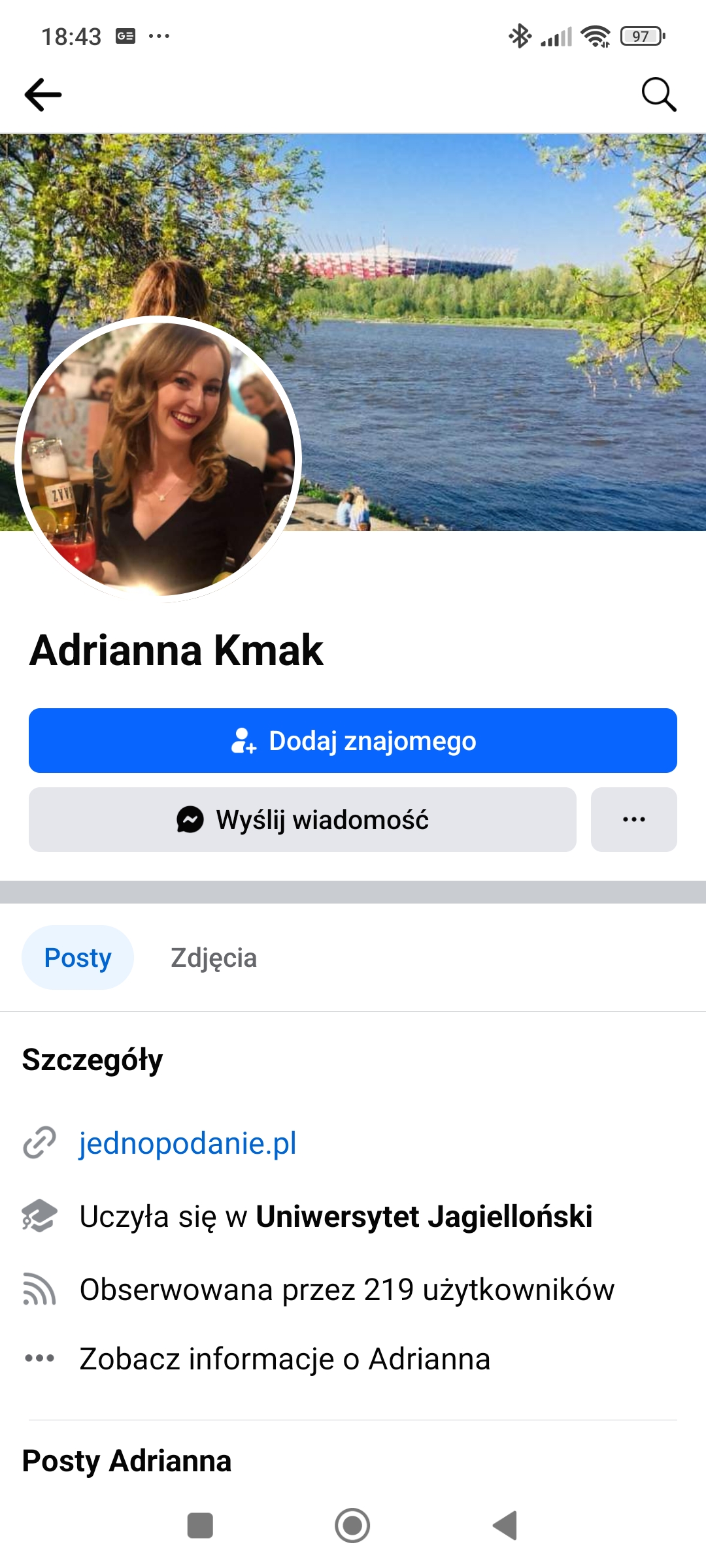The image size is (706, 1568).
Task: Open the jednopodanie.pl link
Action: pos(188,1143)
